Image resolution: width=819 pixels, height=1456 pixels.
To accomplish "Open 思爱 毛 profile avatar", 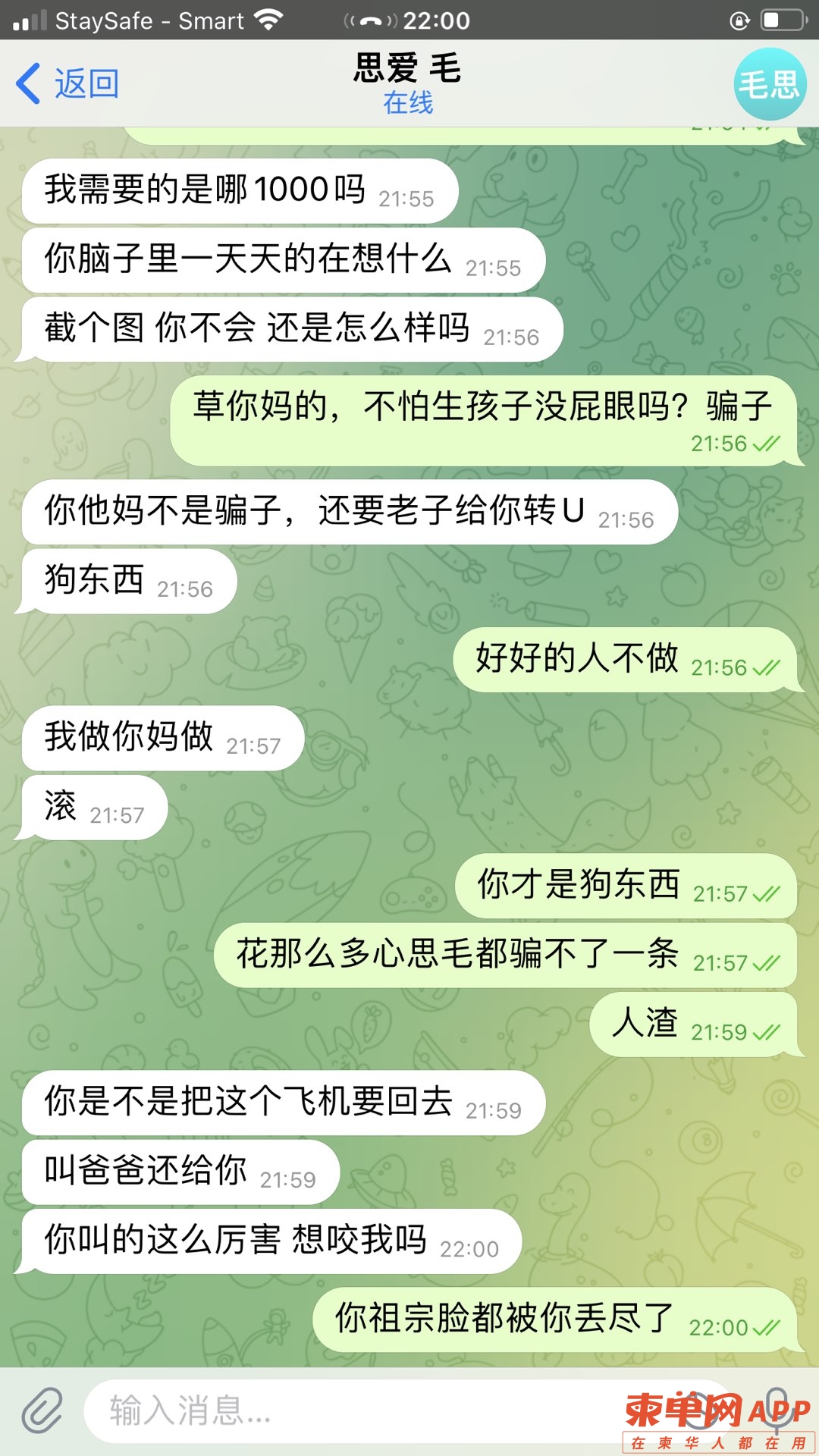I will (769, 84).
